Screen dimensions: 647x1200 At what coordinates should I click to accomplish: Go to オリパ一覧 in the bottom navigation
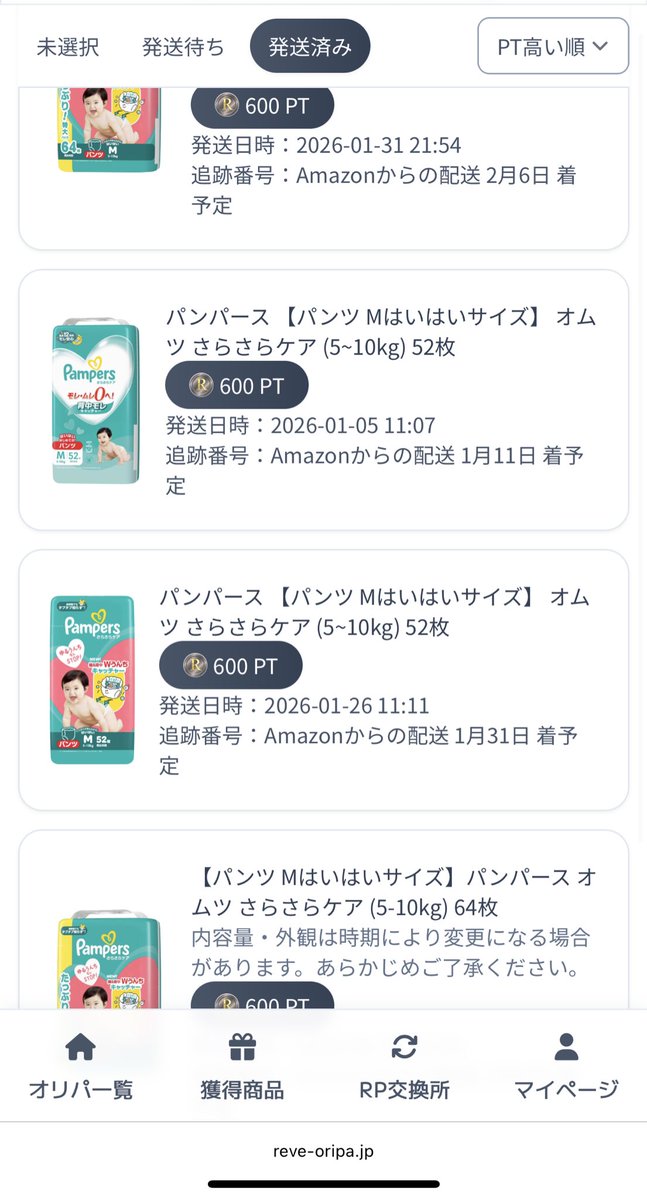[x=81, y=1067]
